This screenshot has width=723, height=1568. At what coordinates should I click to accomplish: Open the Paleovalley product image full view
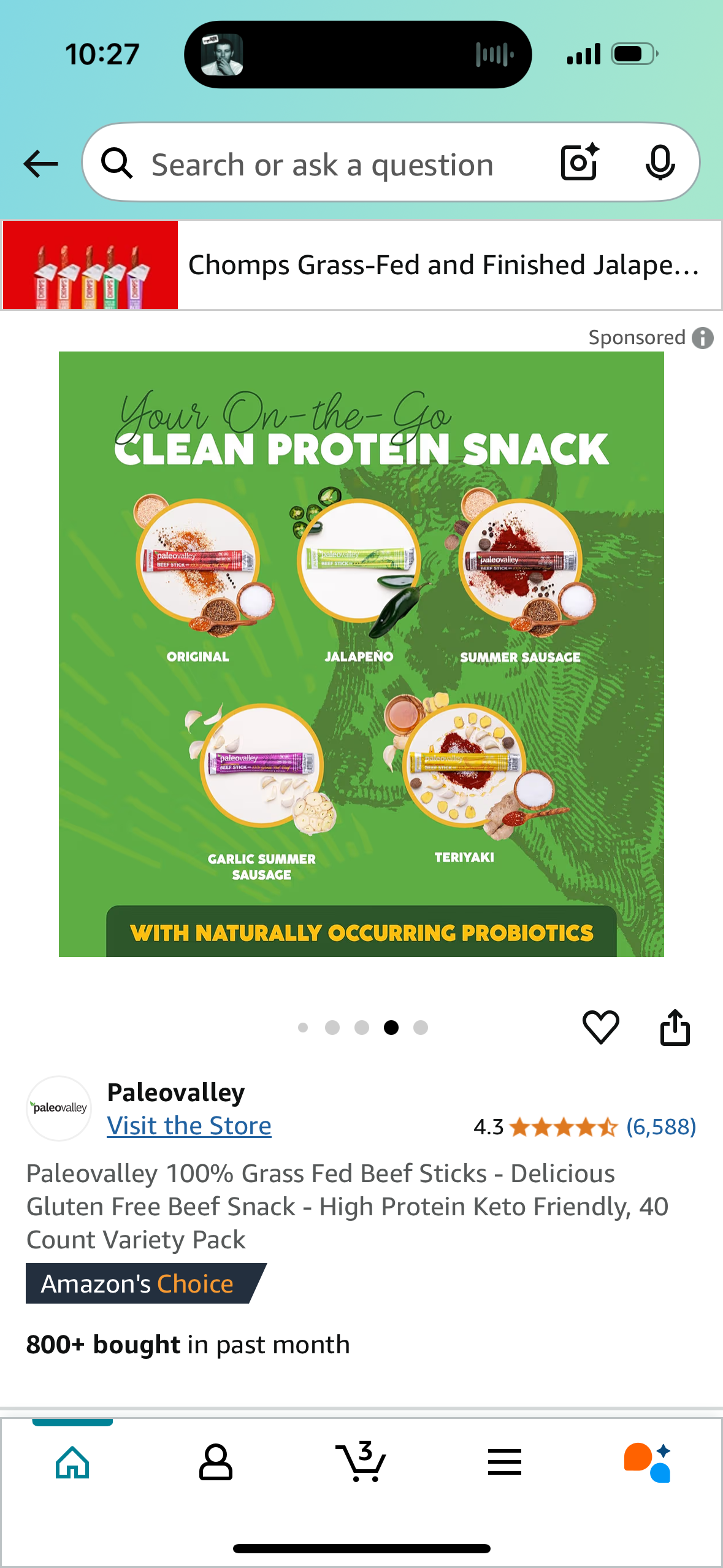pos(361,653)
